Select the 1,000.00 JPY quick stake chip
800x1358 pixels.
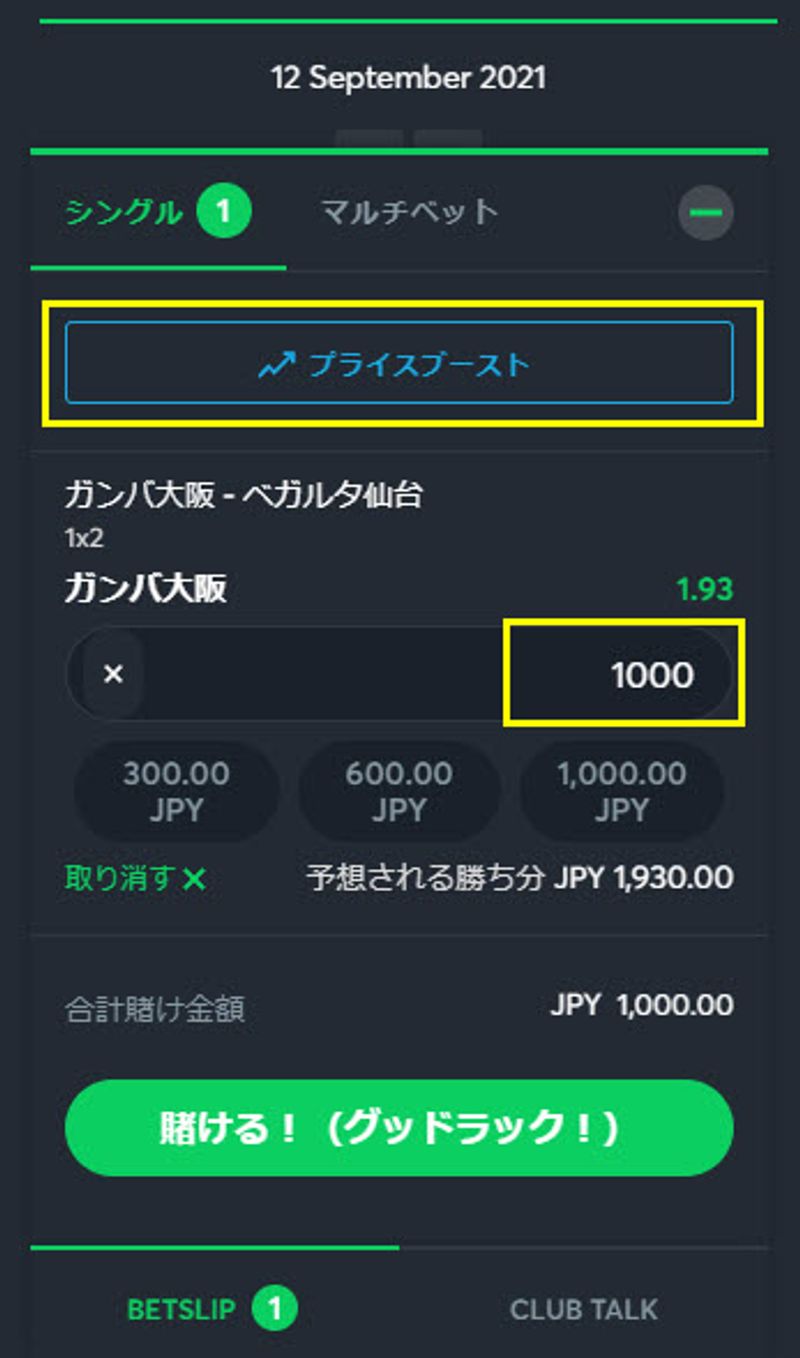pyautogui.click(x=621, y=791)
